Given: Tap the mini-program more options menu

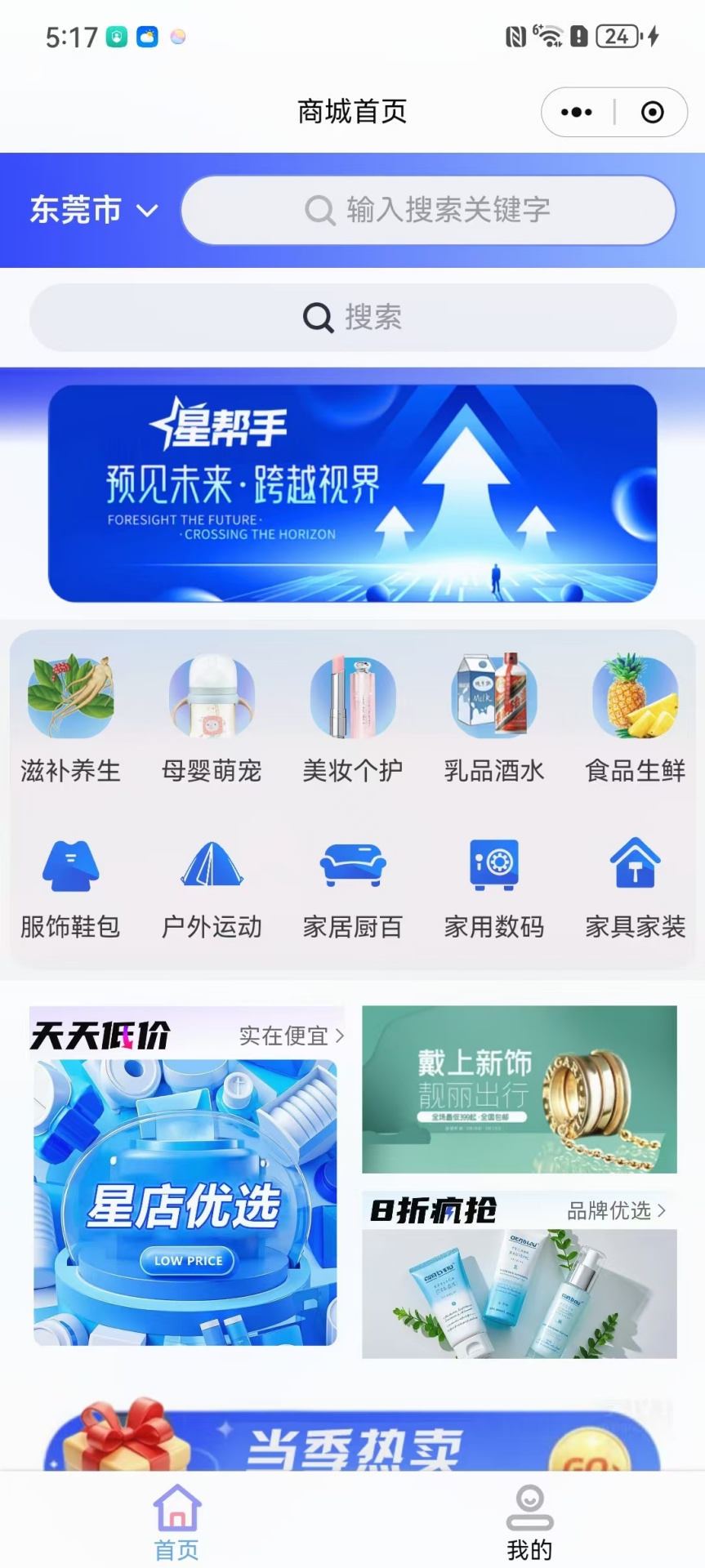Looking at the screenshot, I should (576, 112).
